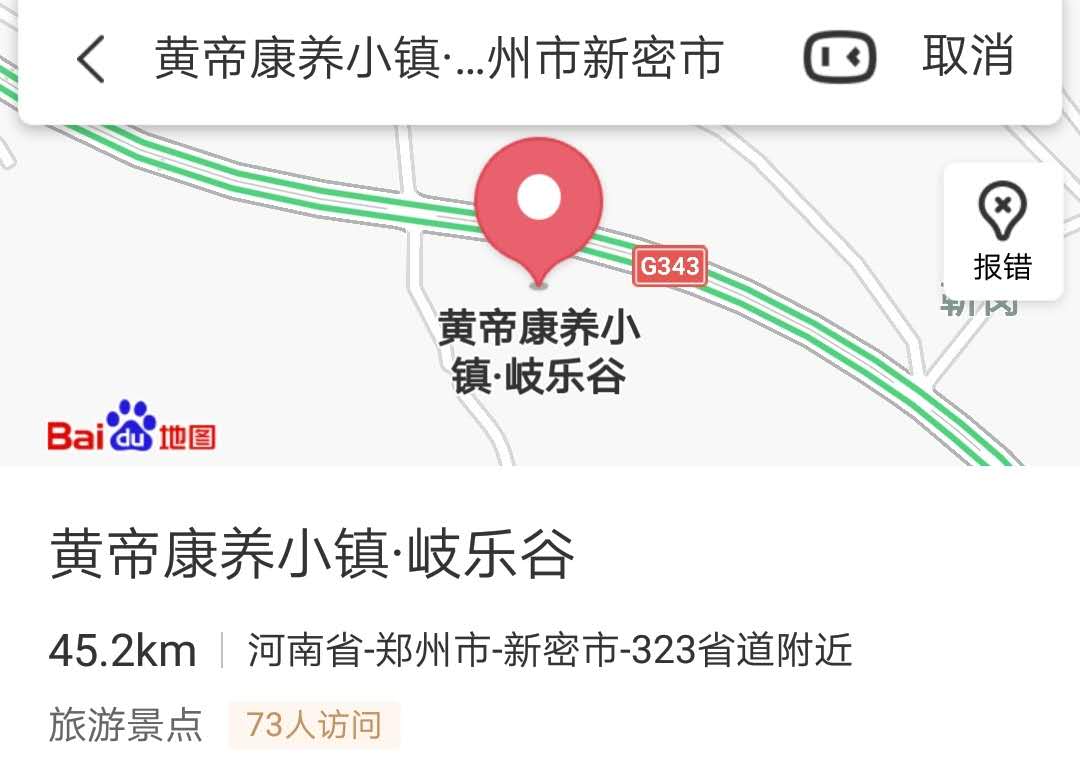Tap 取消 to cancel search
This screenshot has width=1080, height=783.
[x=967, y=57]
